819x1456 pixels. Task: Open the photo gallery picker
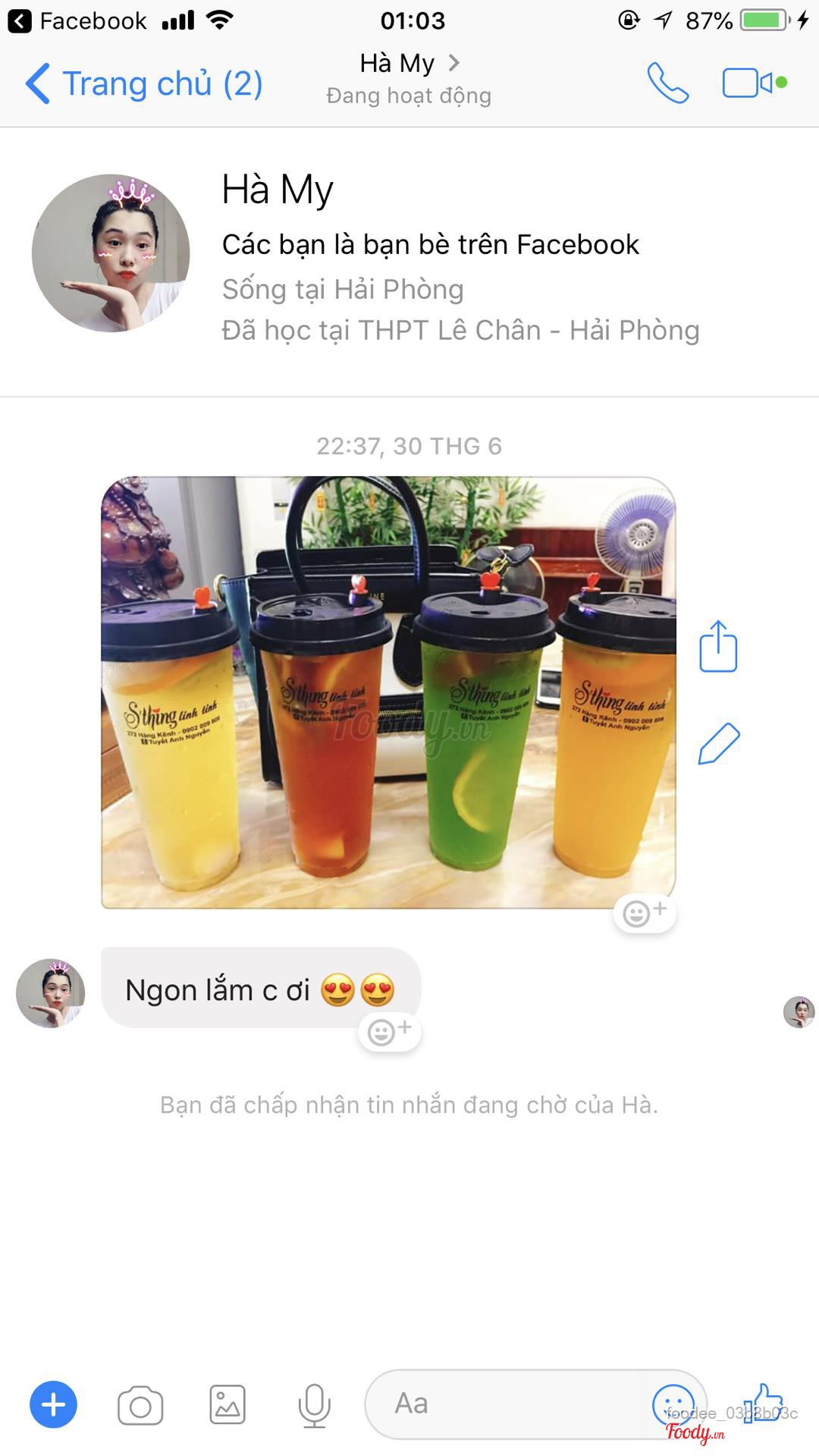pyautogui.click(x=227, y=1404)
